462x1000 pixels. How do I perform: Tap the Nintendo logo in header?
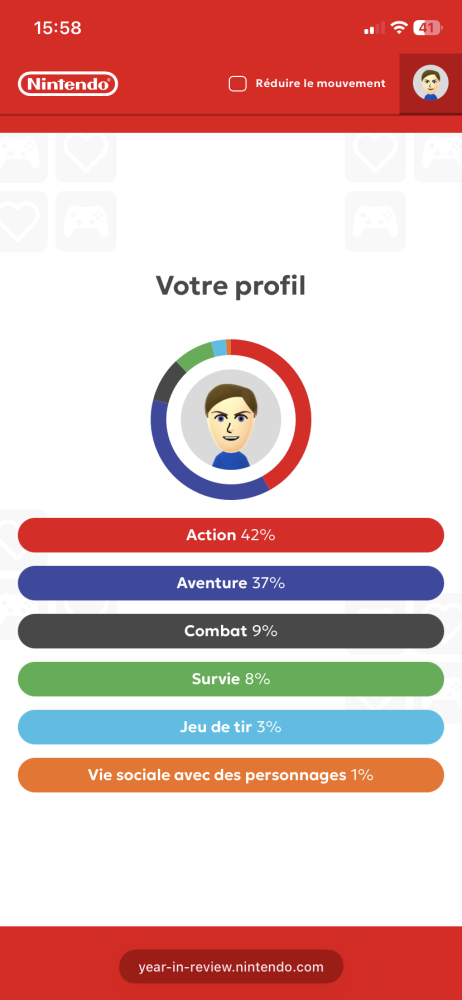pyautogui.click(x=68, y=84)
